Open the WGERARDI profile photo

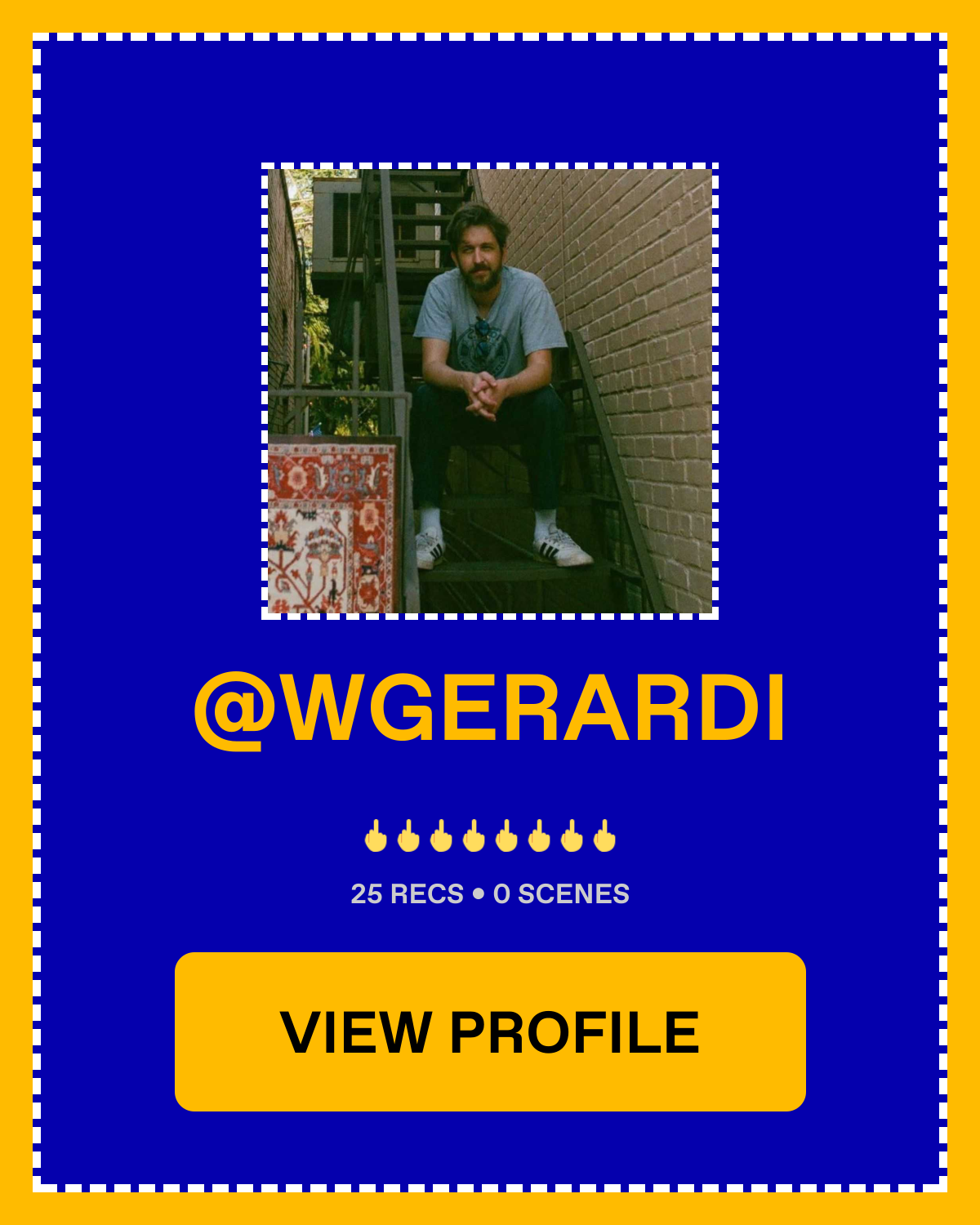pos(490,391)
